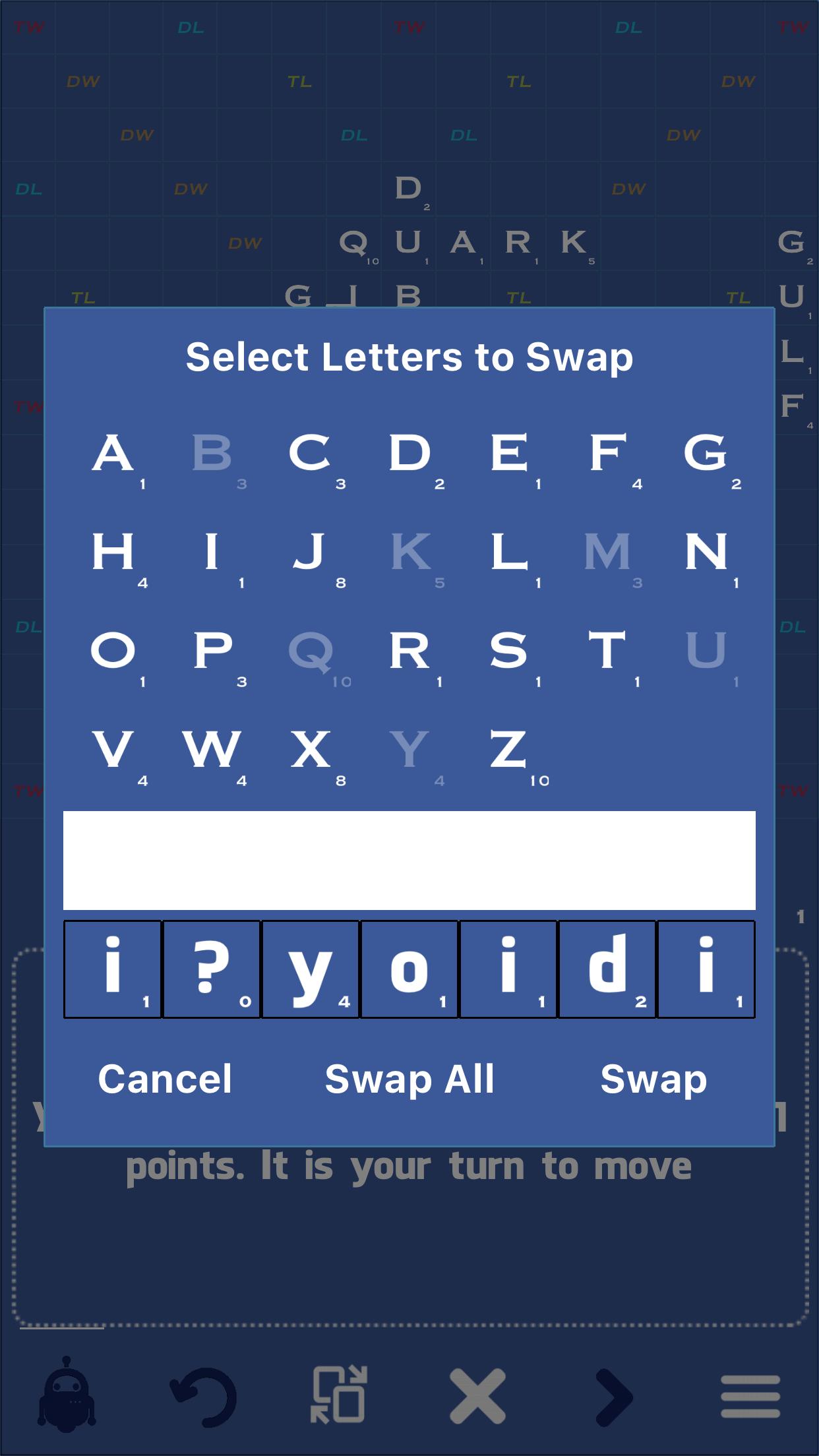Select the blank ? tile in rack
The height and width of the screenshot is (1456, 819).
(212, 969)
